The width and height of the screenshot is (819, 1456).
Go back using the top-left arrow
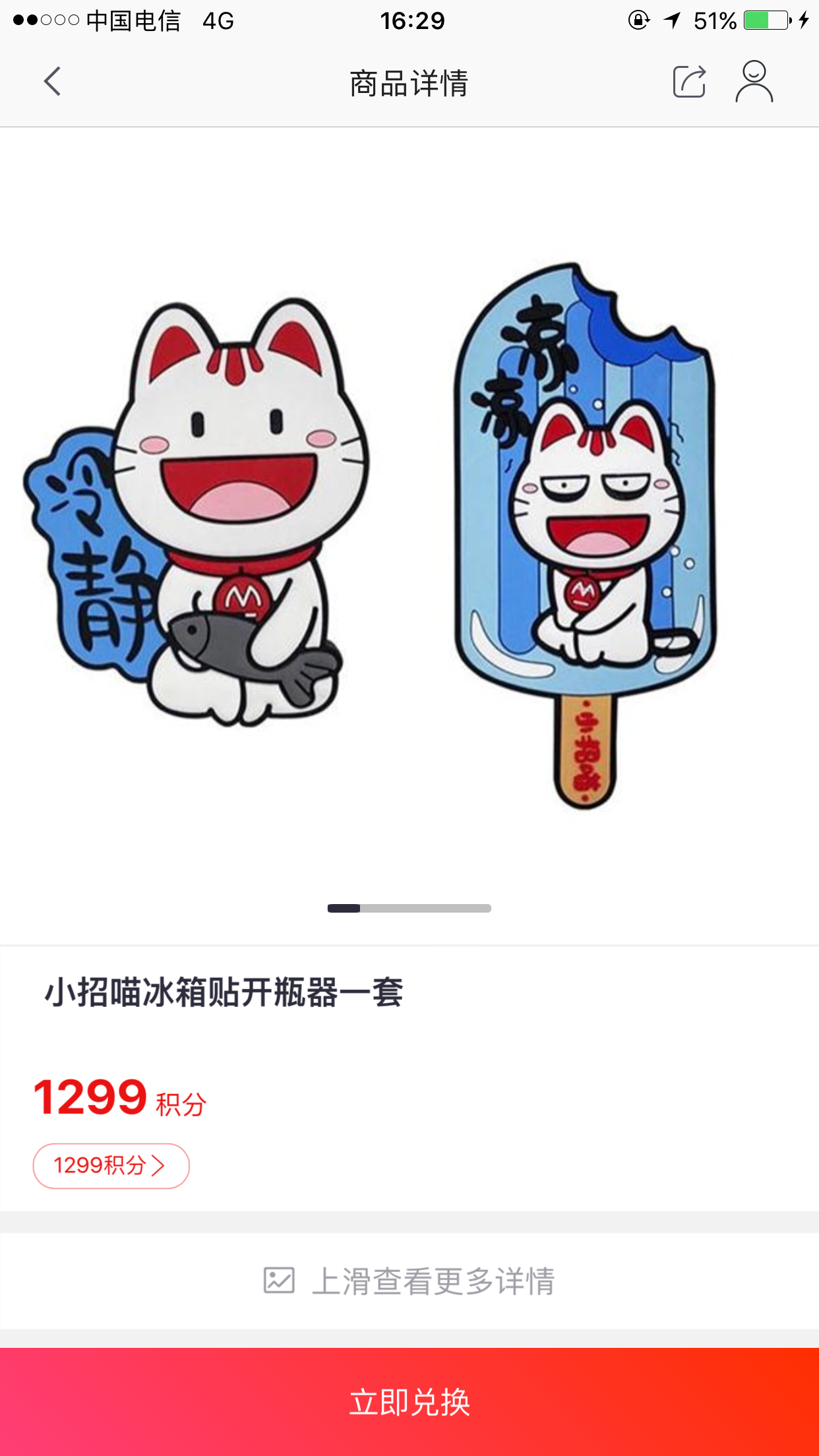click(52, 82)
